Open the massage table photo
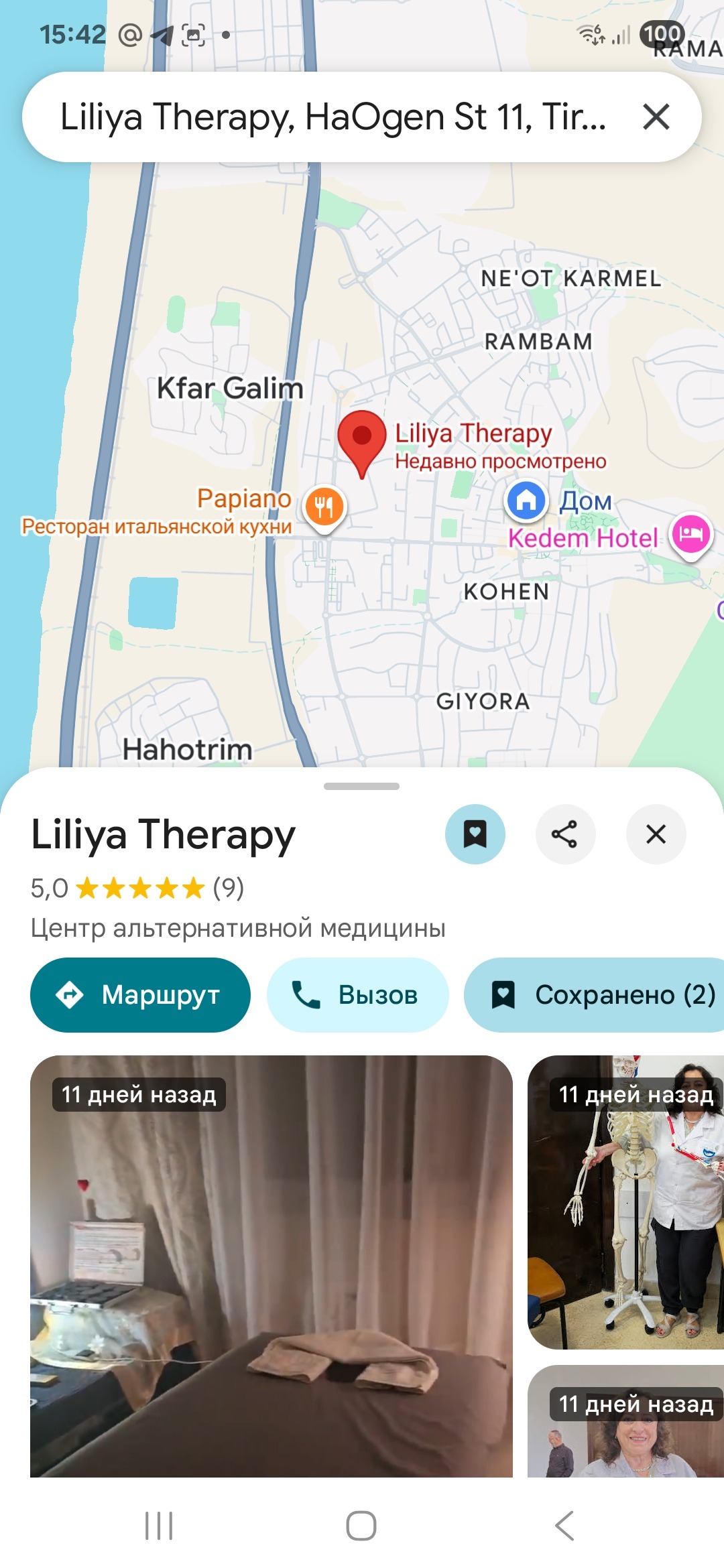The width and height of the screenshot is (724, 1568). point(271,1266)
